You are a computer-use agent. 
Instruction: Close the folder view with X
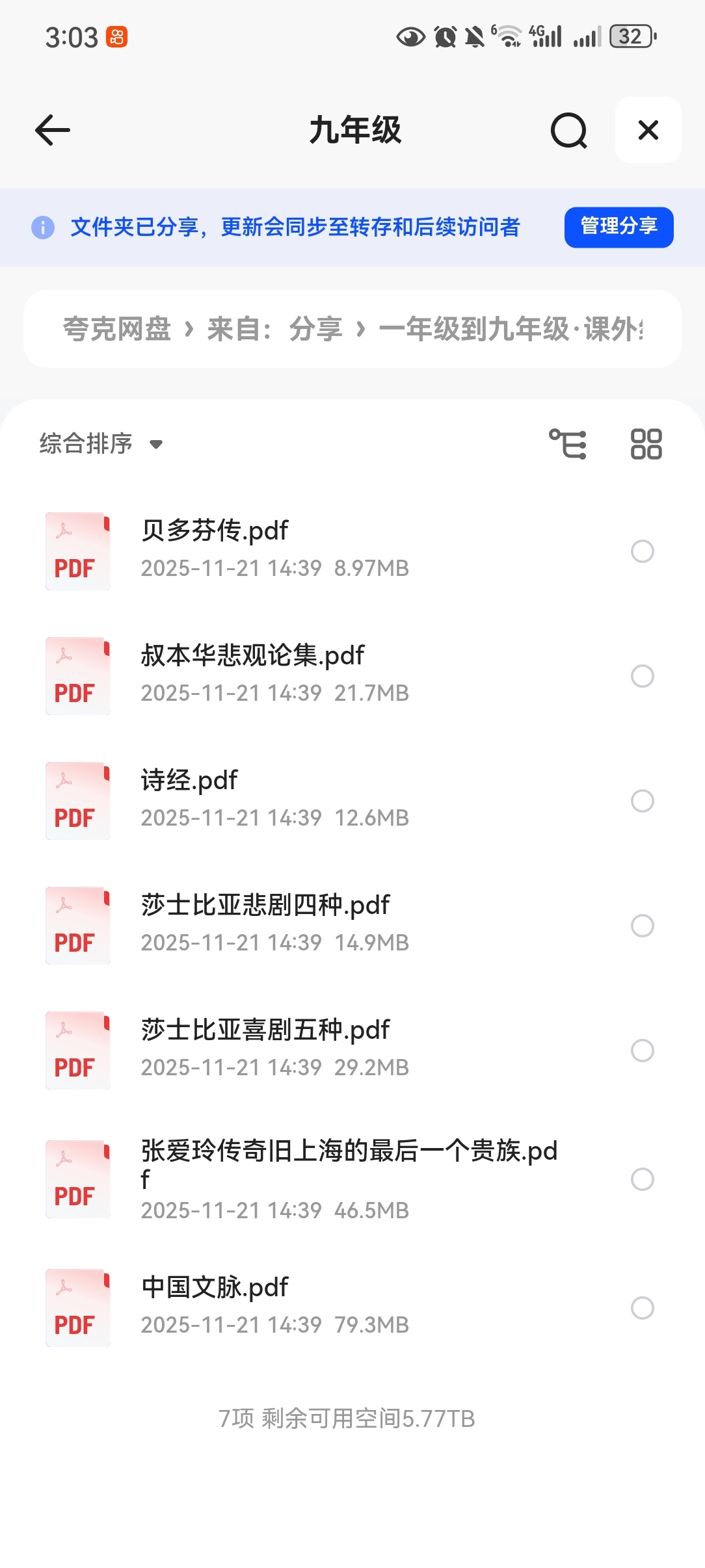point(648,130)
